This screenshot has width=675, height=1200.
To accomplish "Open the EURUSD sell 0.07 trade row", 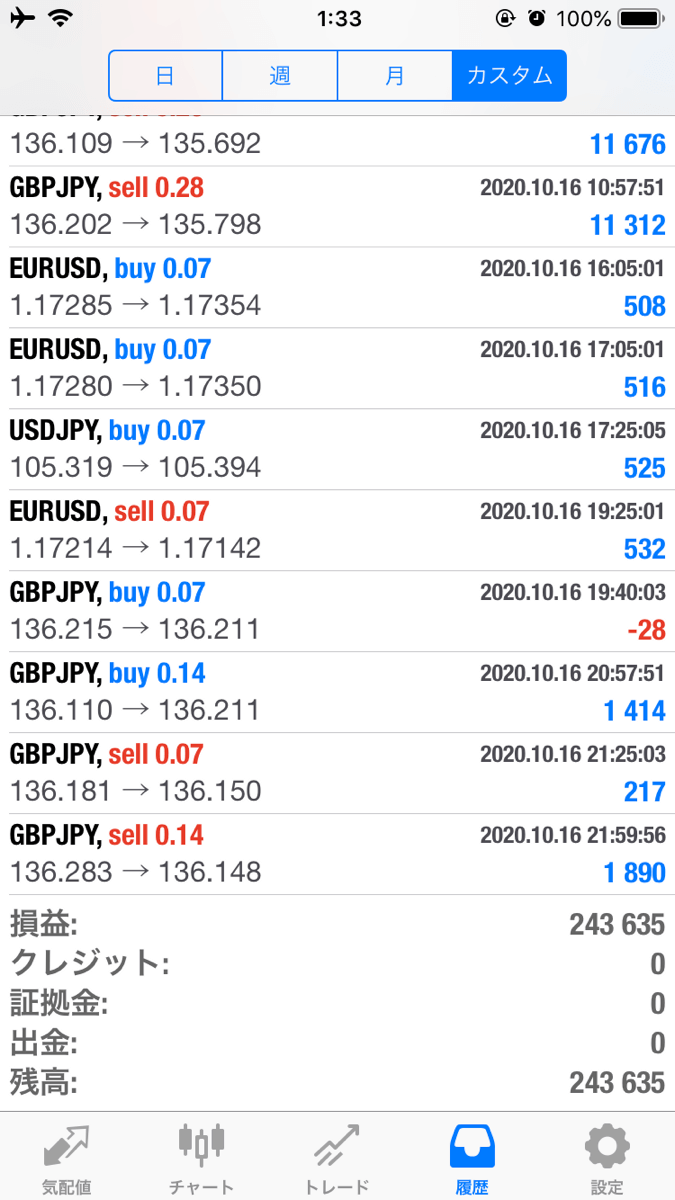I will pyautogui.click(x=337, y=531).
